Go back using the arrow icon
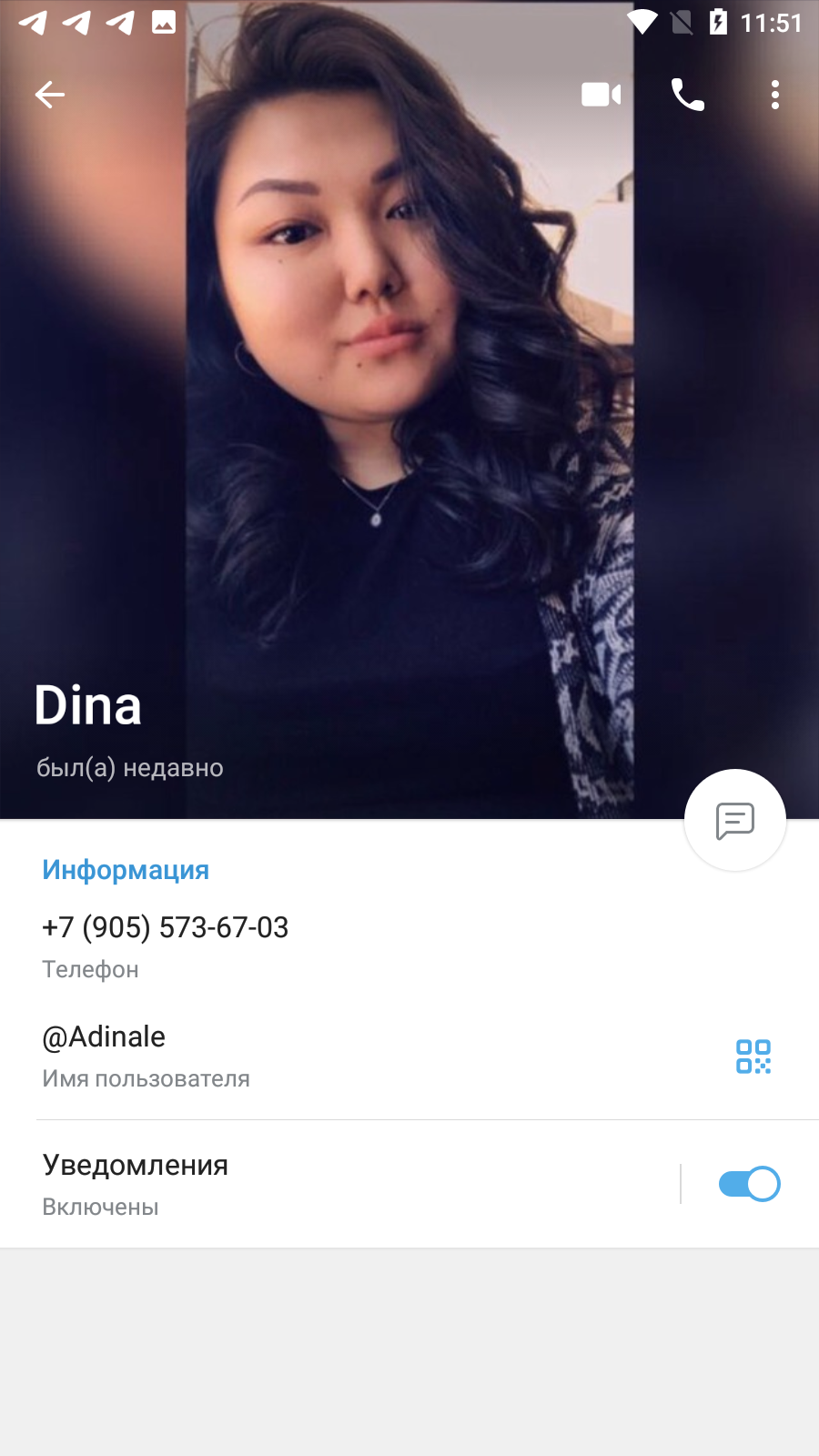Viewport: 819px width, 1456px height. click(49, 95)
